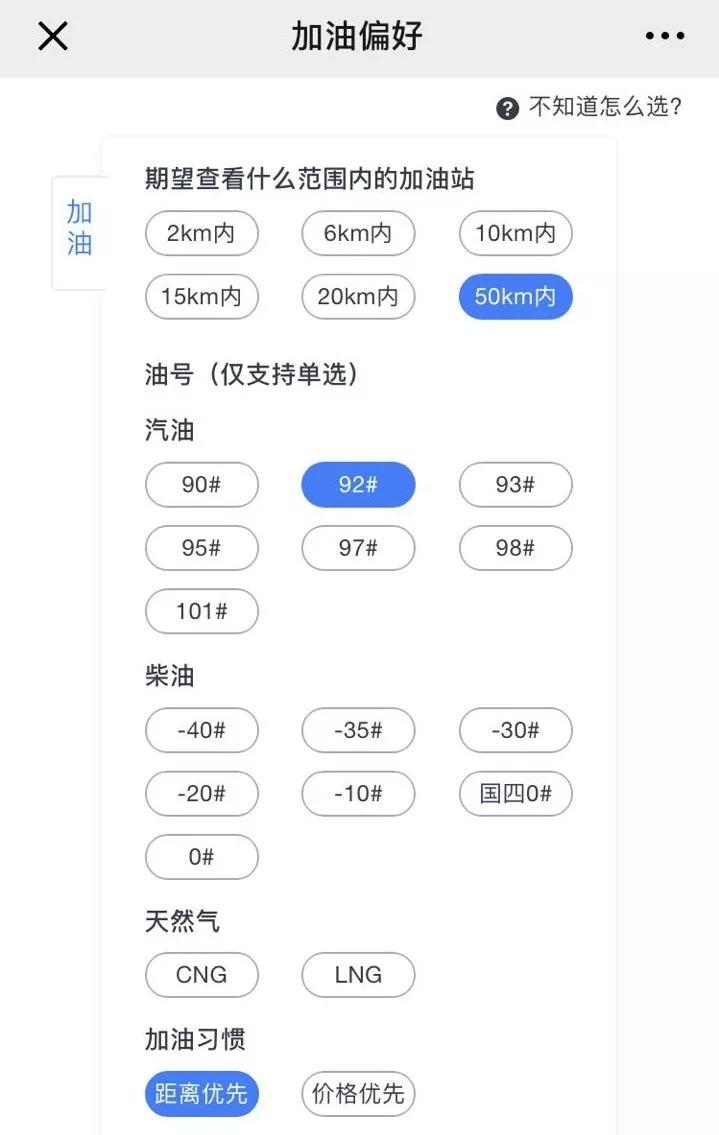Screen dimensions: 719x1135
Task: Select 0# diesel grade
Action: tap(201, 857)
